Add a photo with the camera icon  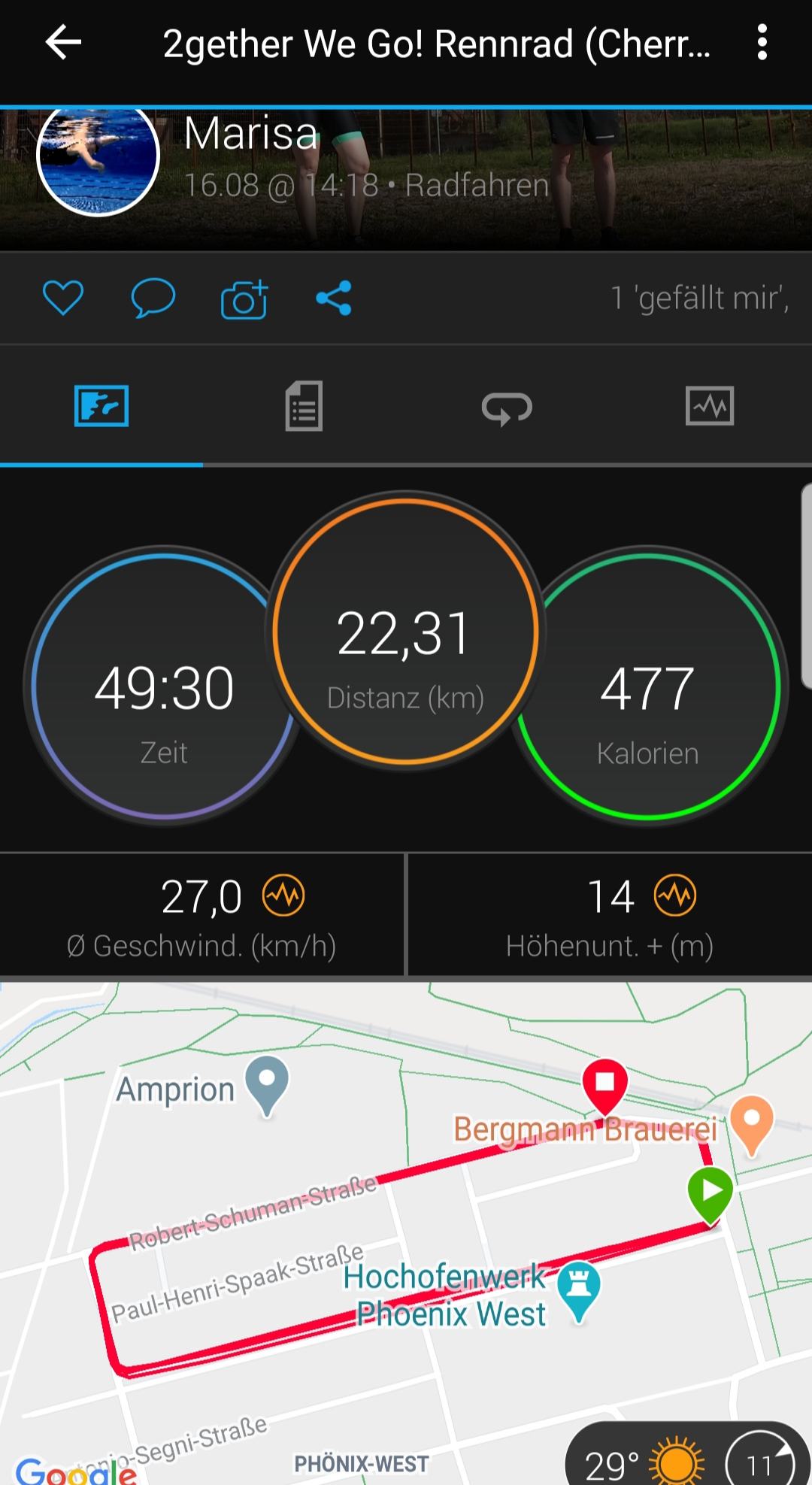coord(244,299)
